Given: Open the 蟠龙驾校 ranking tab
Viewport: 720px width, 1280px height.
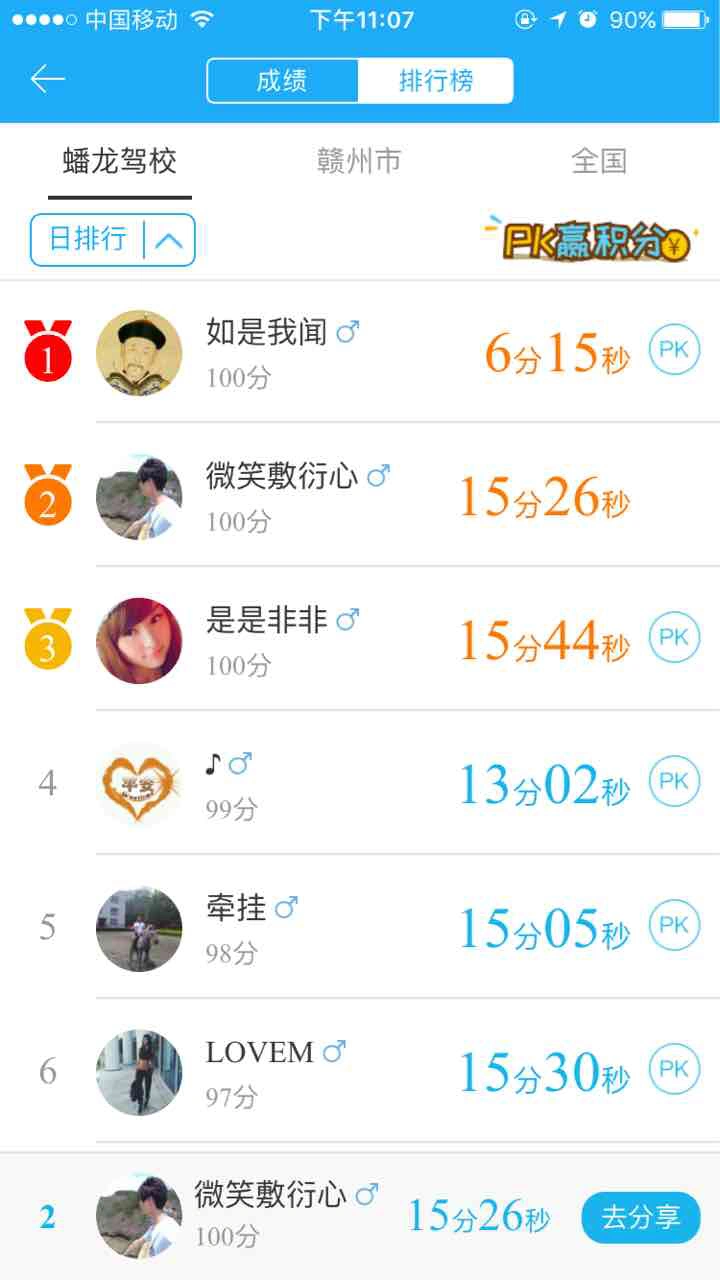Looking at the screenshot, I should (x=119, y=161).
